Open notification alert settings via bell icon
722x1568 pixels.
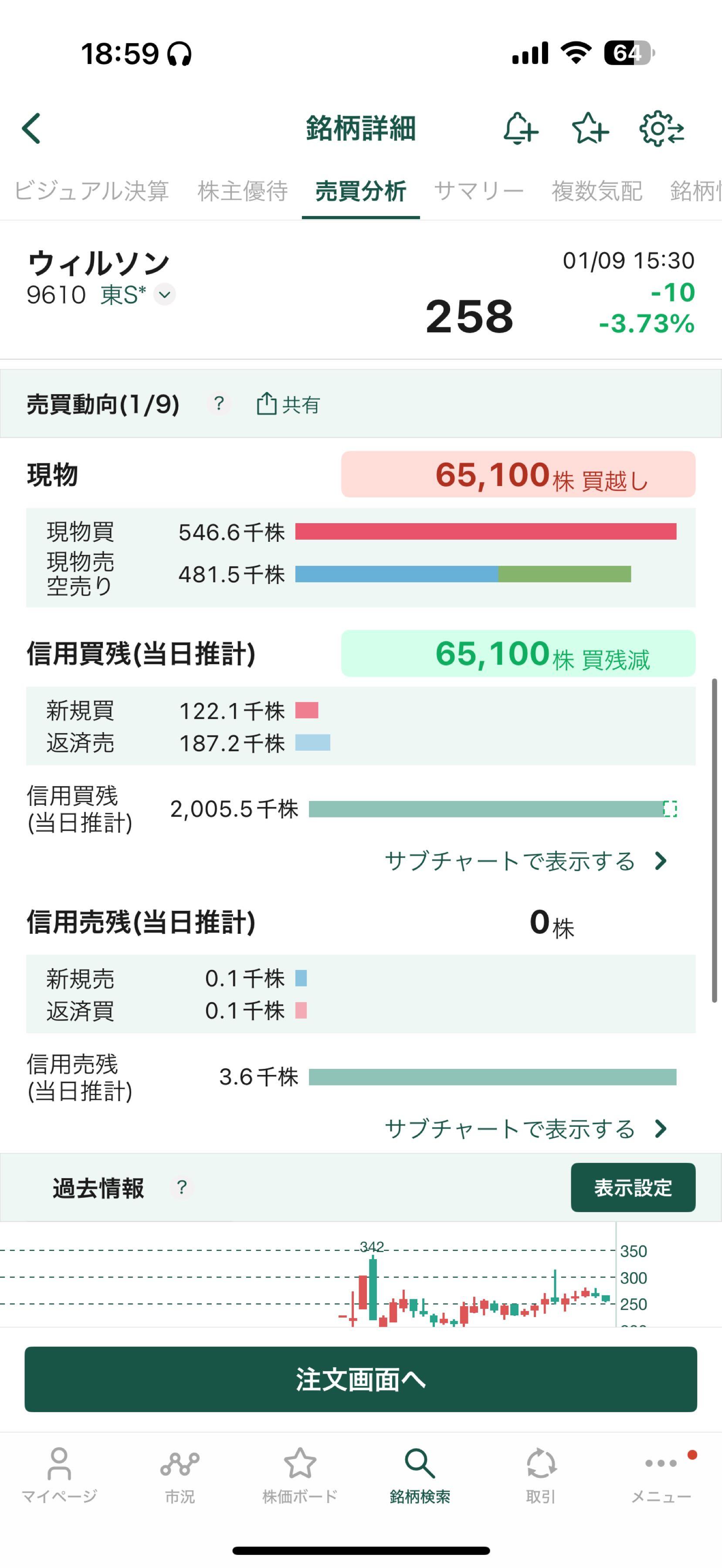pos(521,129)
